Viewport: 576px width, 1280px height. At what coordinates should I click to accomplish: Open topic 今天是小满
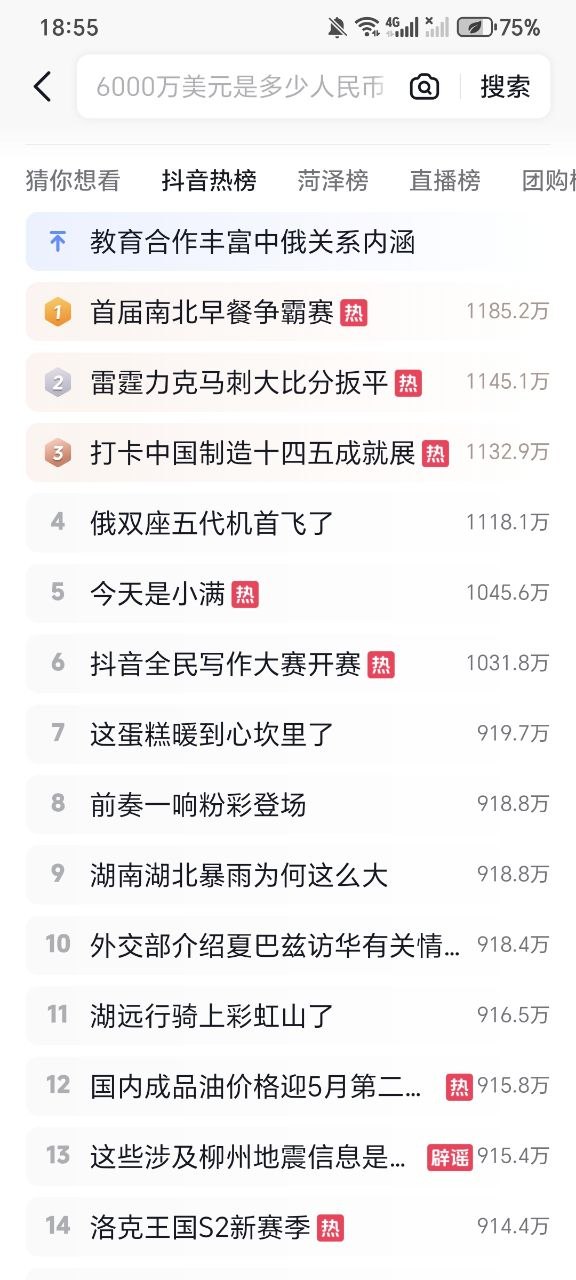pyautogui.click(x=288, y=594)
